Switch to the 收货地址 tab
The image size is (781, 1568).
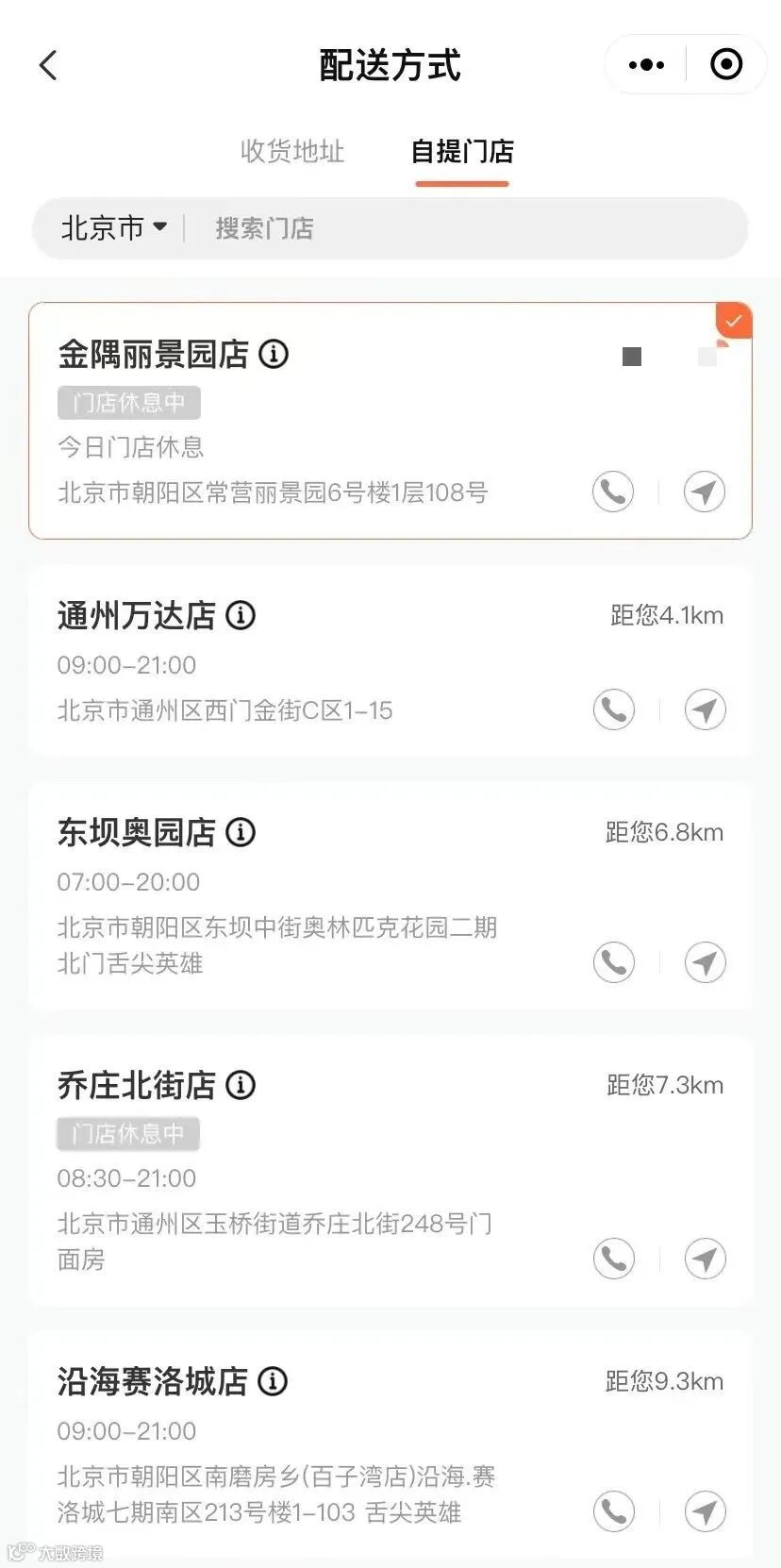click(291, 151)
